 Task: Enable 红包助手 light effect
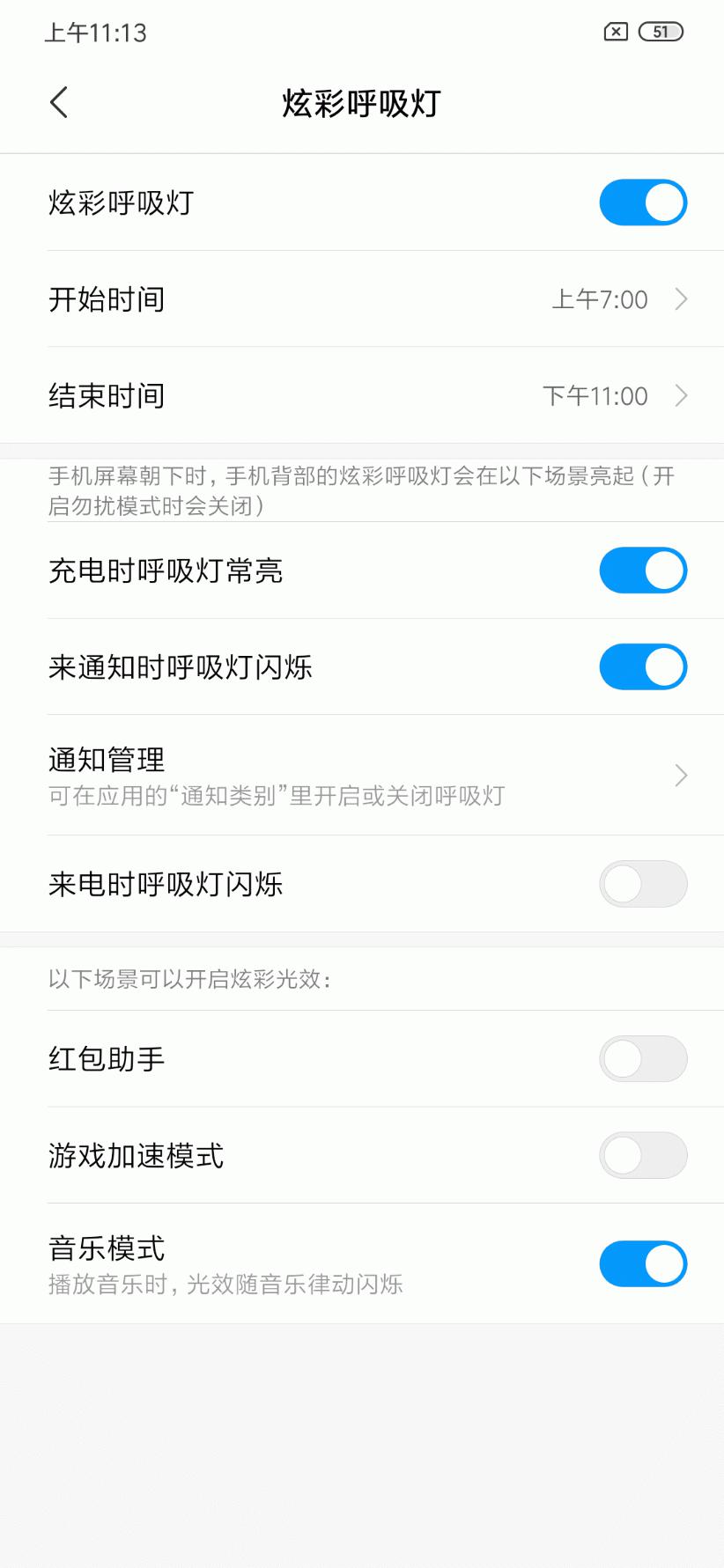643,1058
